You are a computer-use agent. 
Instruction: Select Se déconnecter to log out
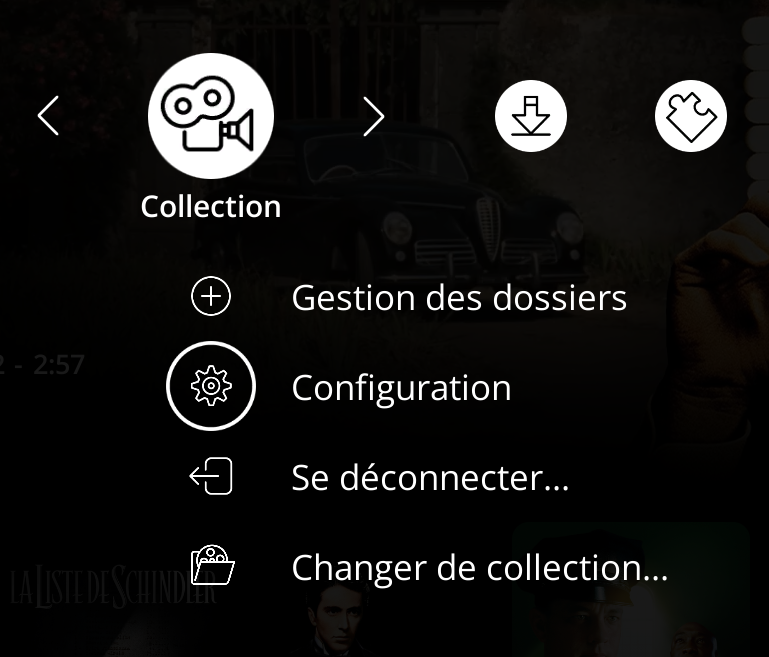coord(430,478)
